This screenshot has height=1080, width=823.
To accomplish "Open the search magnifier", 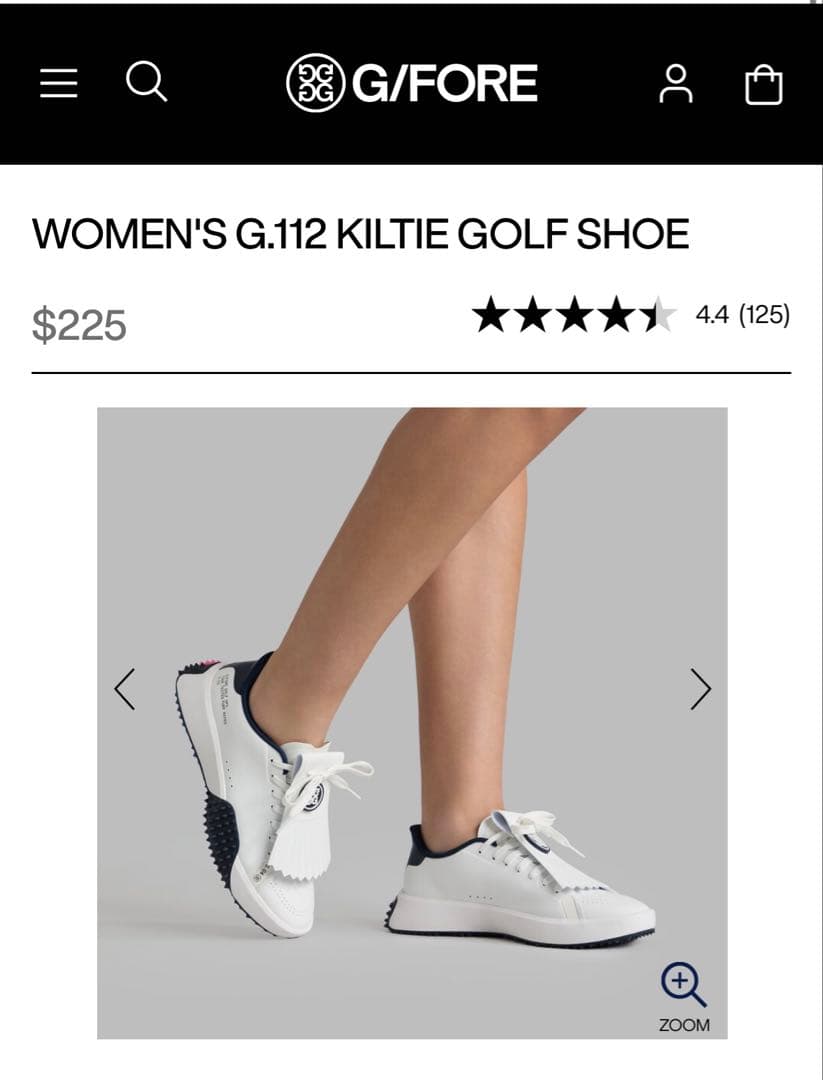I will 146,82.
